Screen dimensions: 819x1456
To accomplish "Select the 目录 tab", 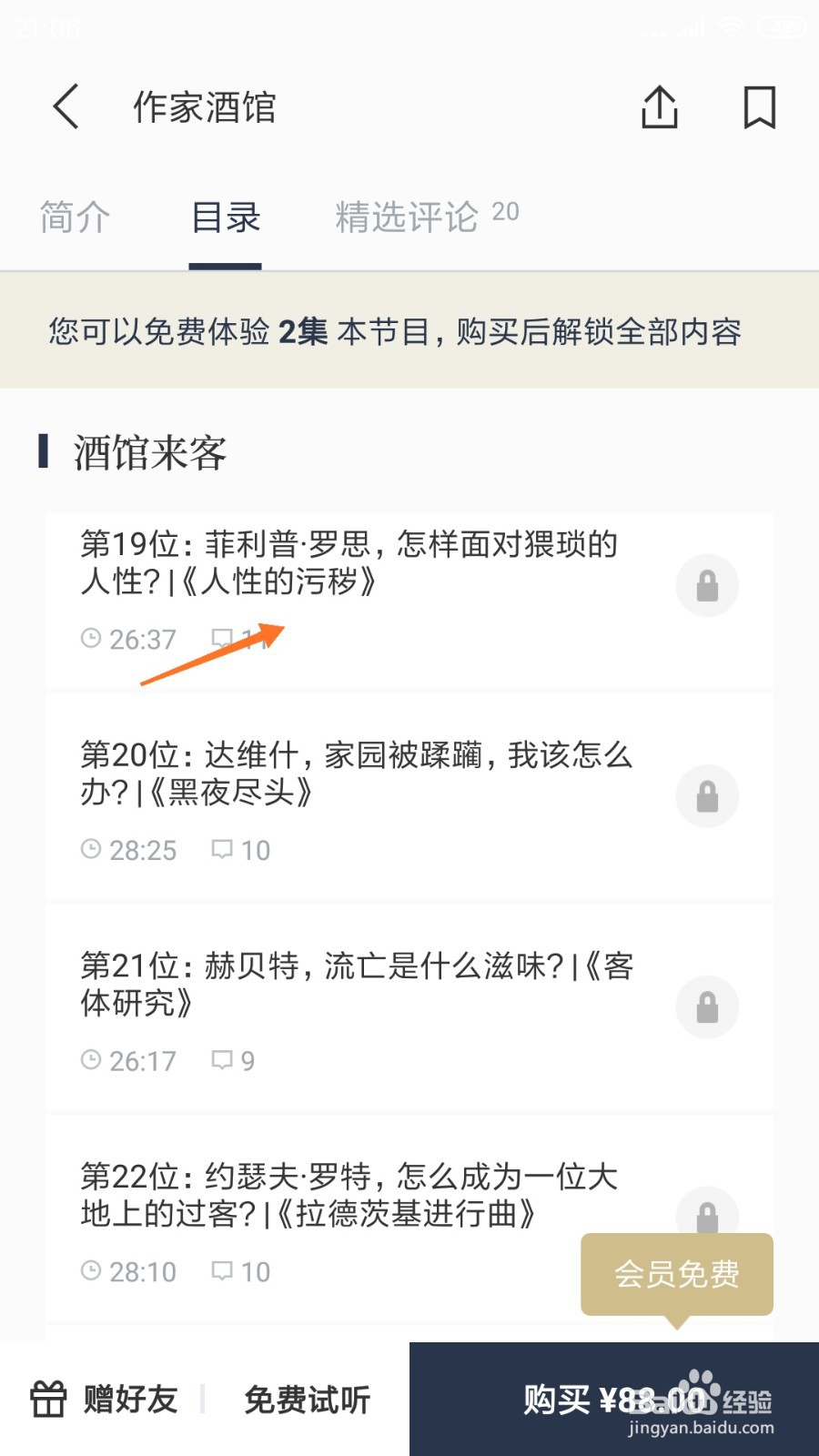I will [x=226, y=217].
